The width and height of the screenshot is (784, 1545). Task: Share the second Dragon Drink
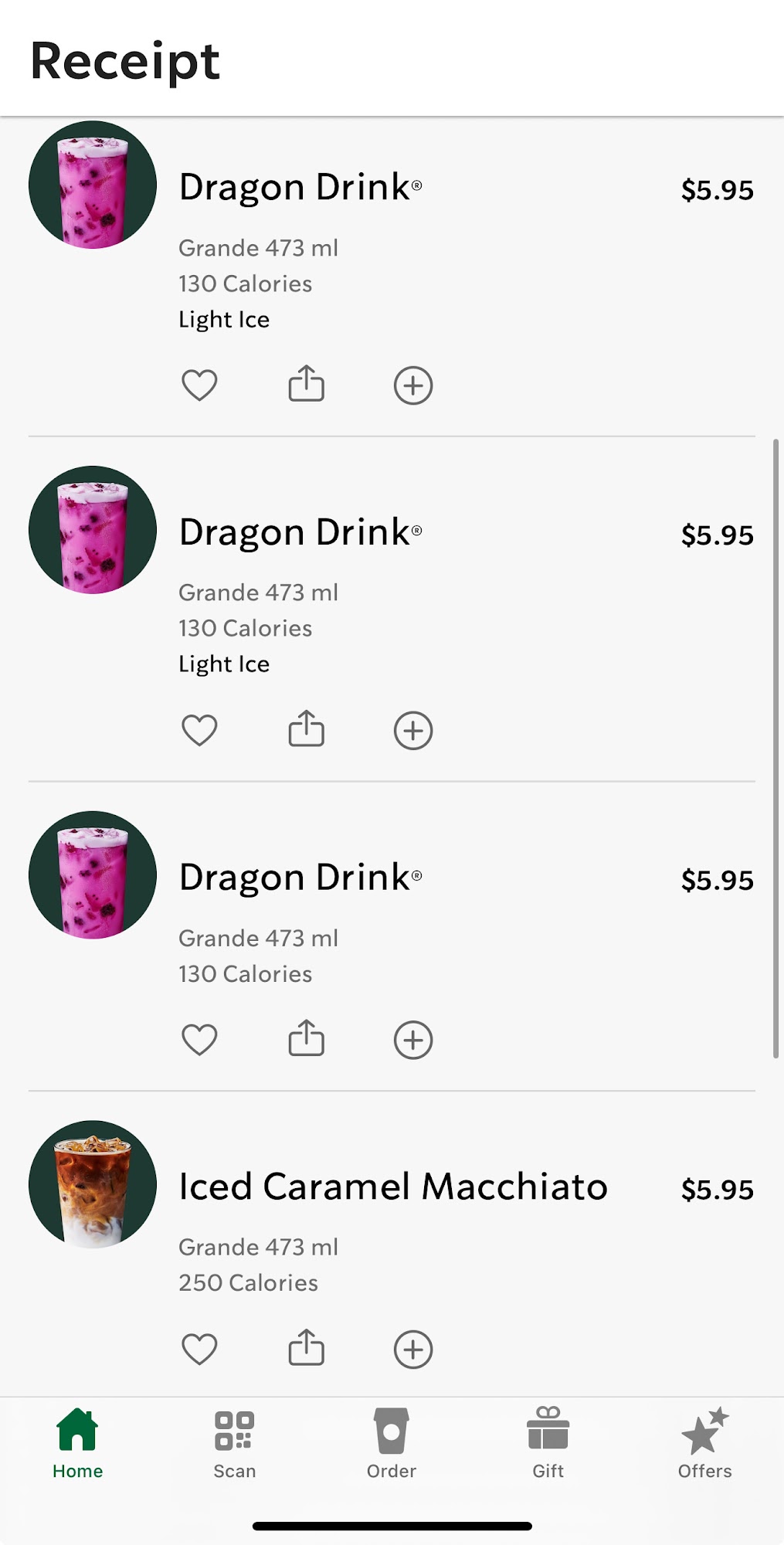(306, 729)
